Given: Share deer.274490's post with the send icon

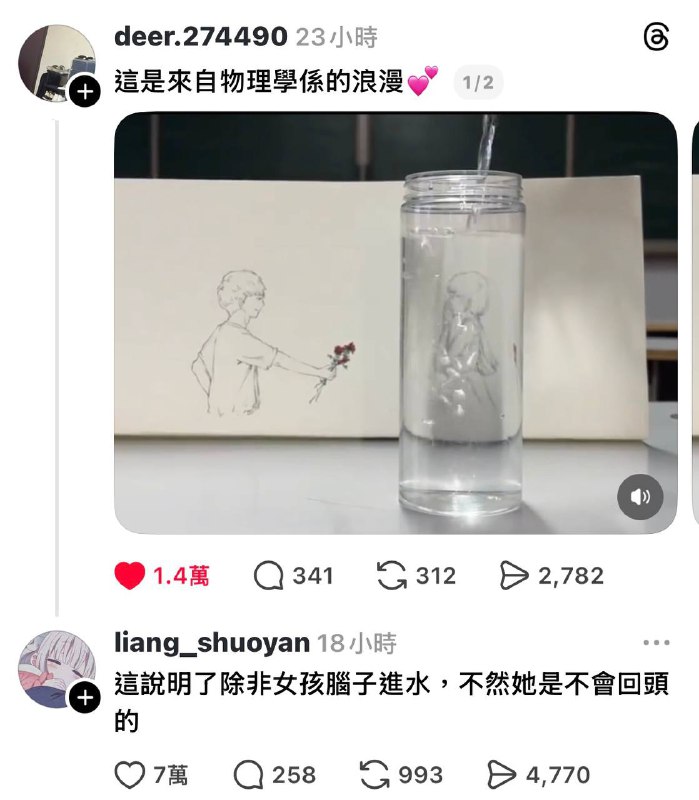Looking at the screenshot, I should (513, 576).
